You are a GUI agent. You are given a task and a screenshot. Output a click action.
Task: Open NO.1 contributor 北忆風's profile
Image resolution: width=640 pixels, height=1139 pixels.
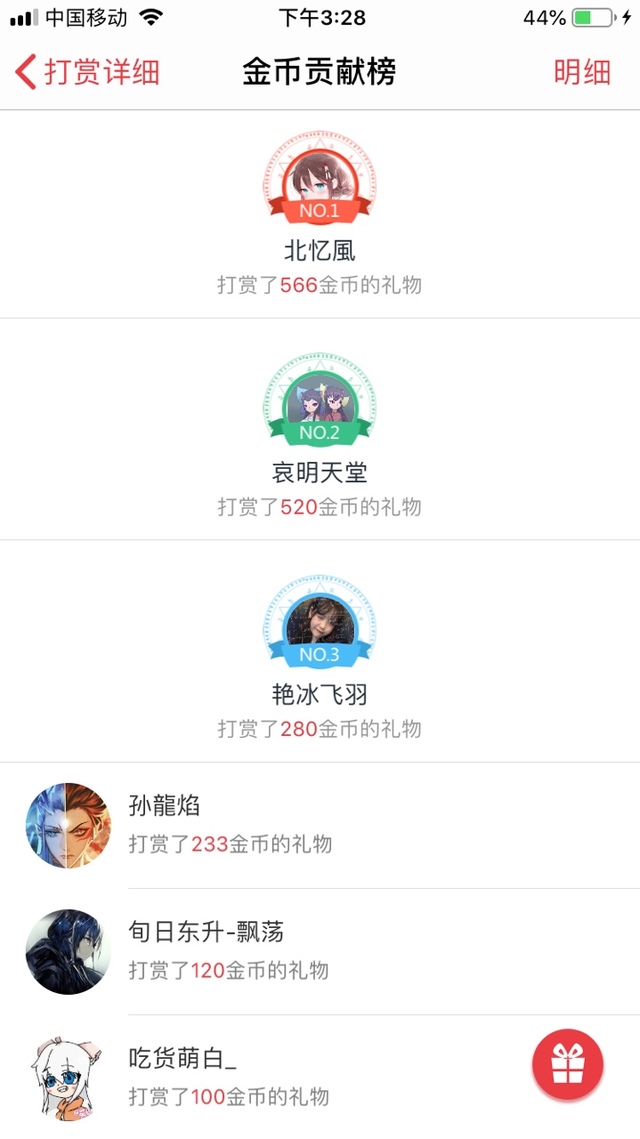(x=319, y=187)
